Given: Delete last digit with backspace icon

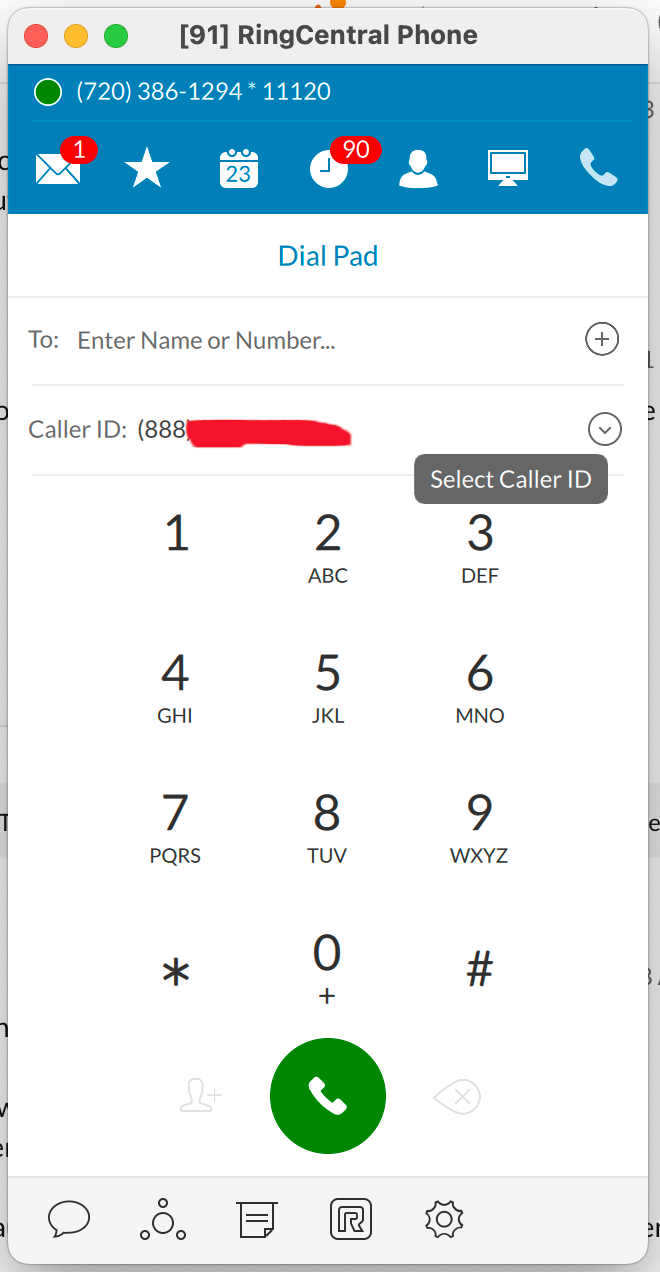Looking at the screenshot, I should click(x=457, y=1097).
